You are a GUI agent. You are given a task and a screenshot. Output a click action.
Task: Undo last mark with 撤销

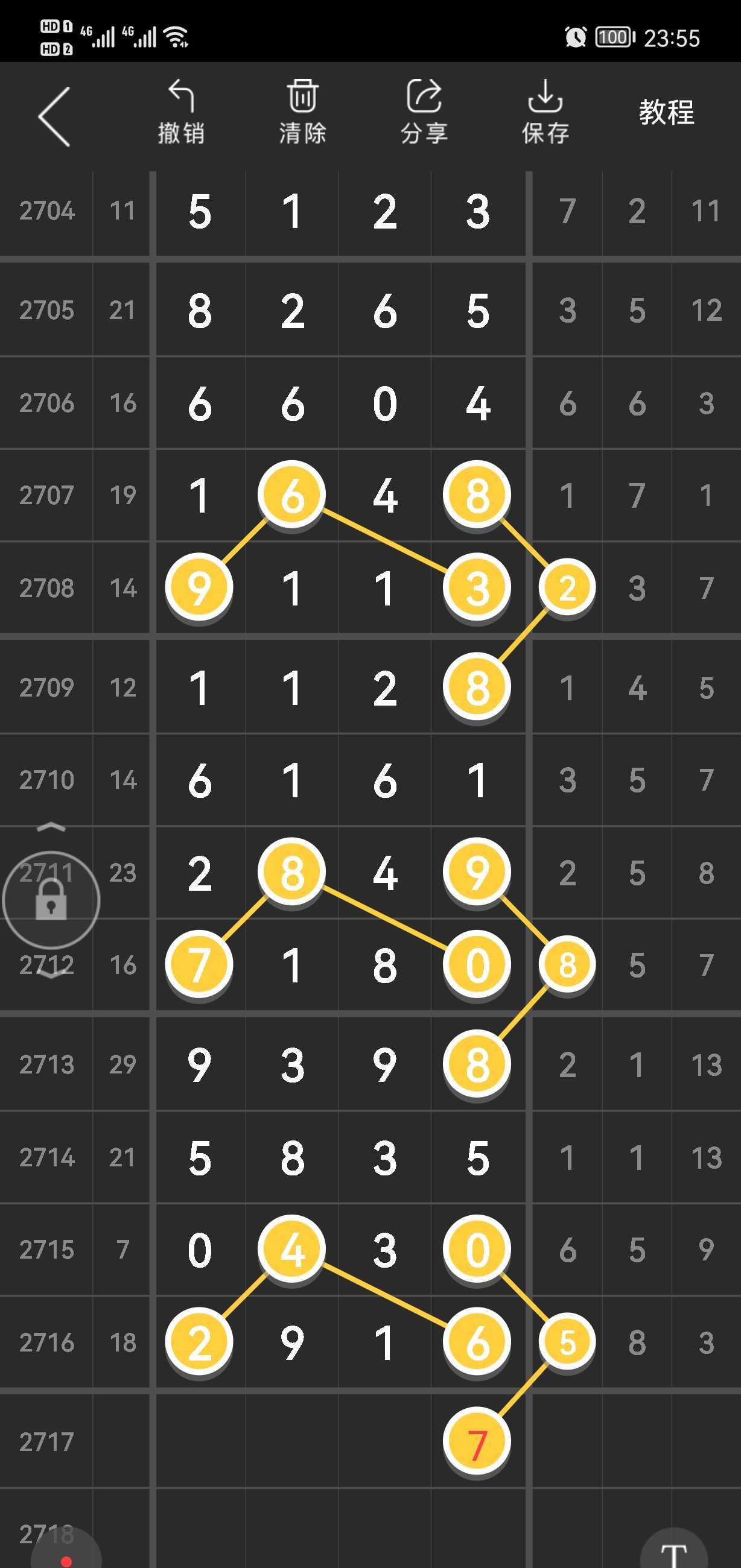click(x=181, y=112)
